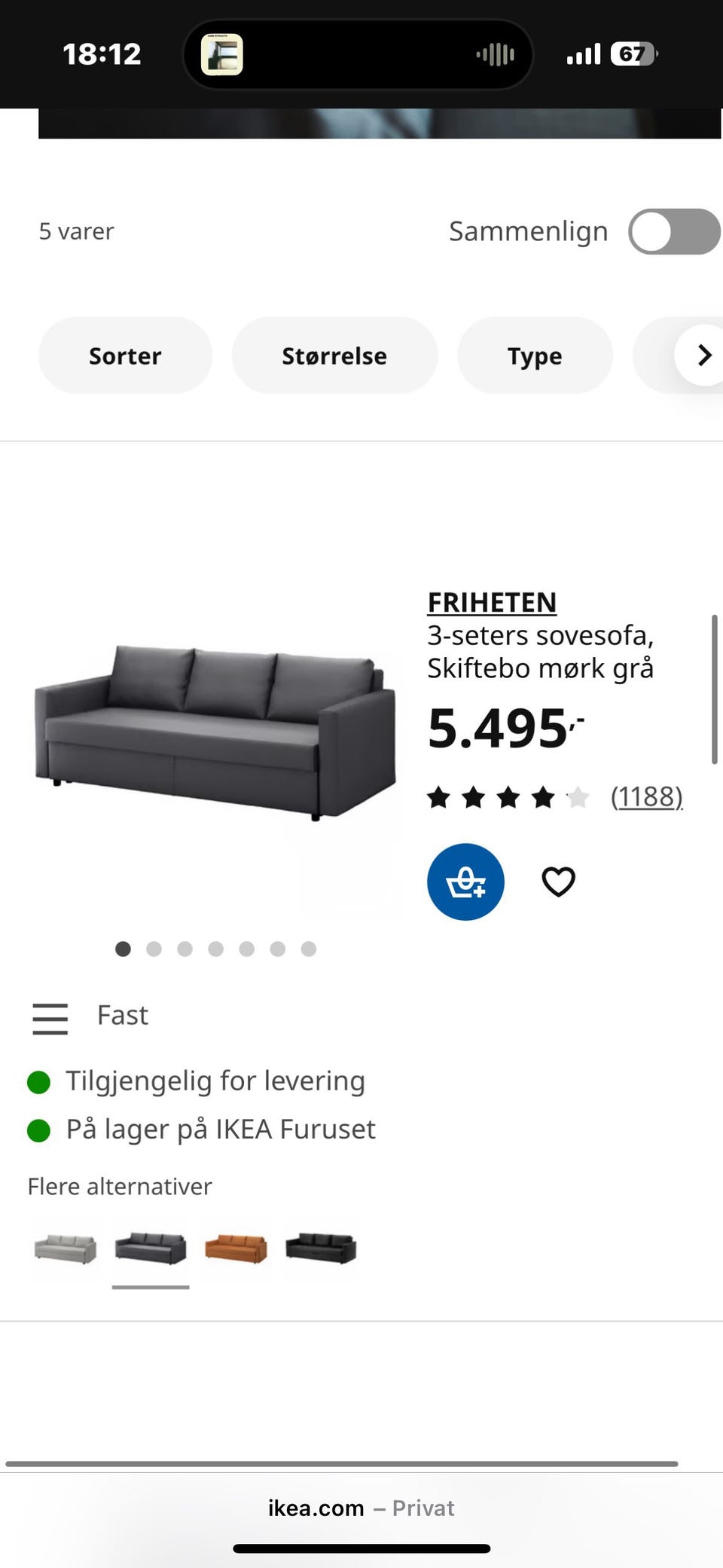The image size is (723, 1568).
Task: View the 1188 customer reviews
Action: pyautogui.click(x=646, y=796)
